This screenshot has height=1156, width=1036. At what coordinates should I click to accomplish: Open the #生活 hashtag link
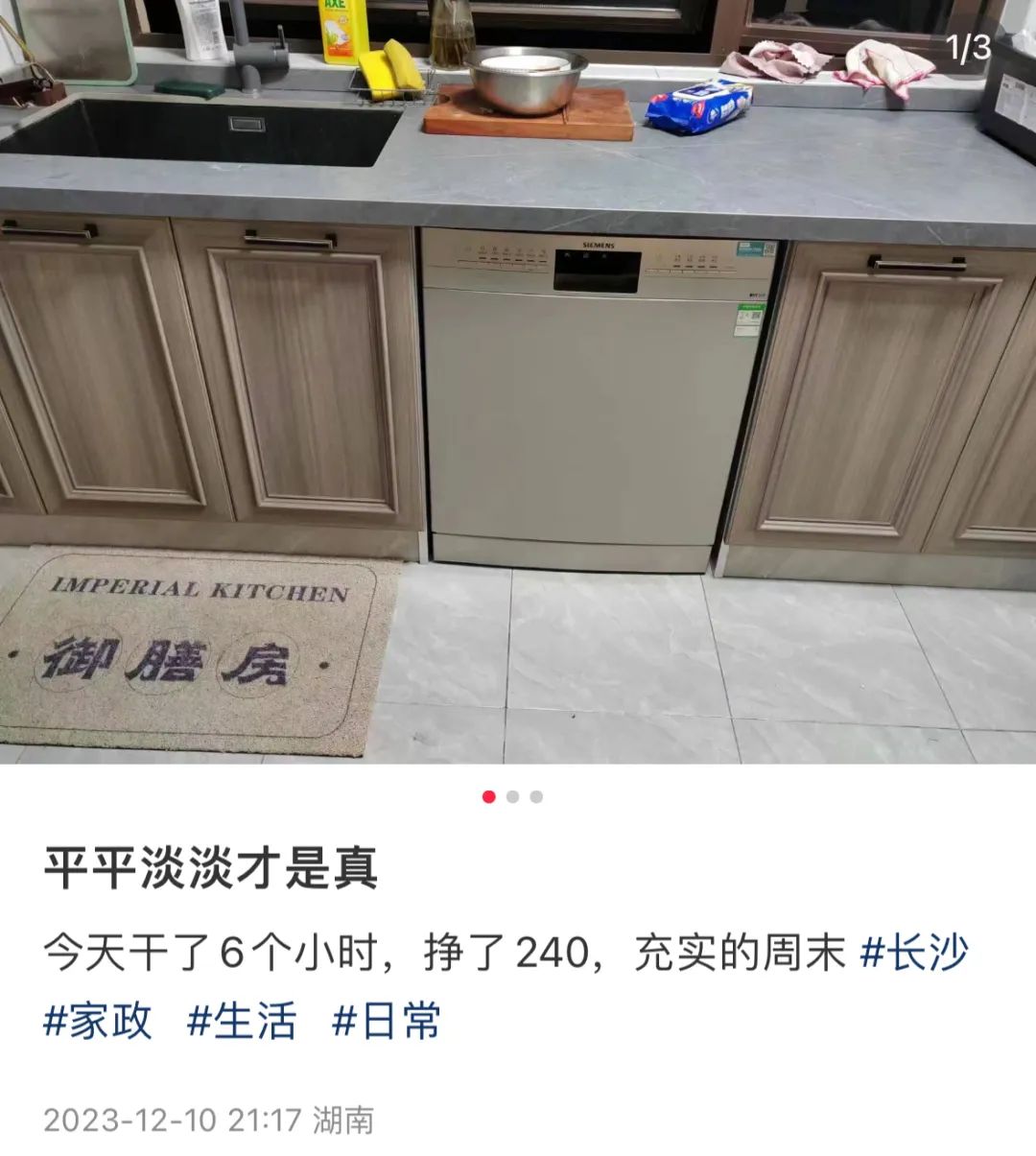[x=242, y=1020]
